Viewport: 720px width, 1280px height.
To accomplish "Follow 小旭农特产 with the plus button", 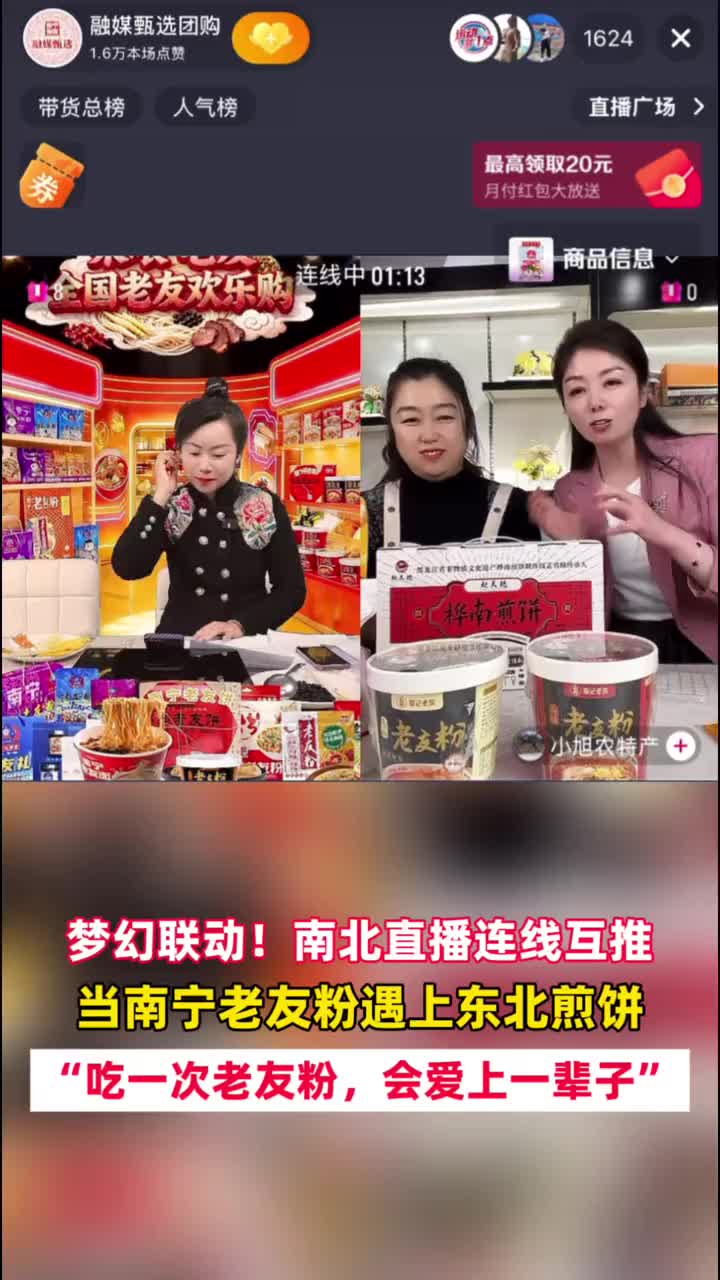I will click(x=681, y=745).
